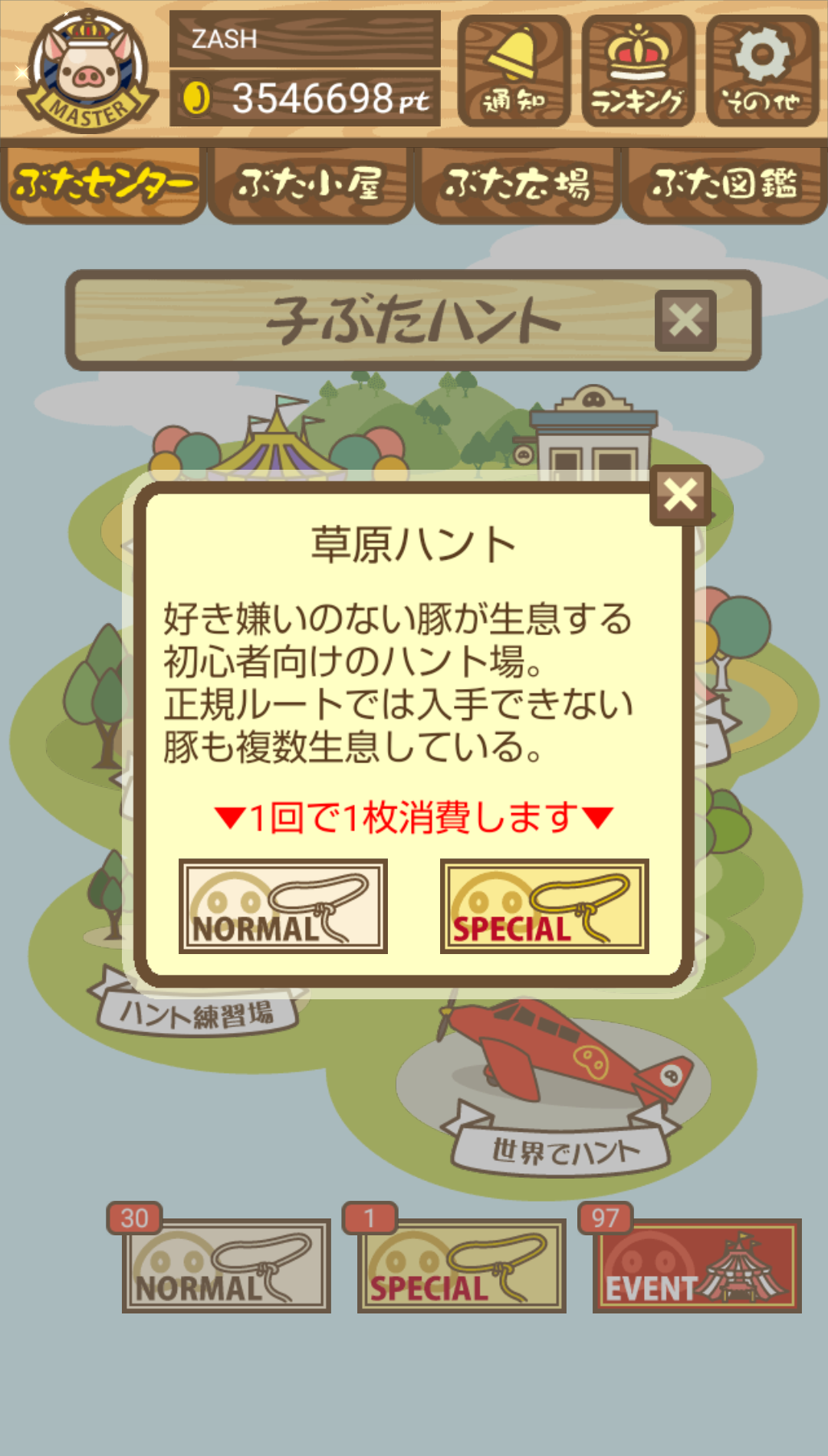Open the 通知 notifications bell
The width and height of the screenshot is (828, 1456).
pyautogui.click(x=514, y=71)
